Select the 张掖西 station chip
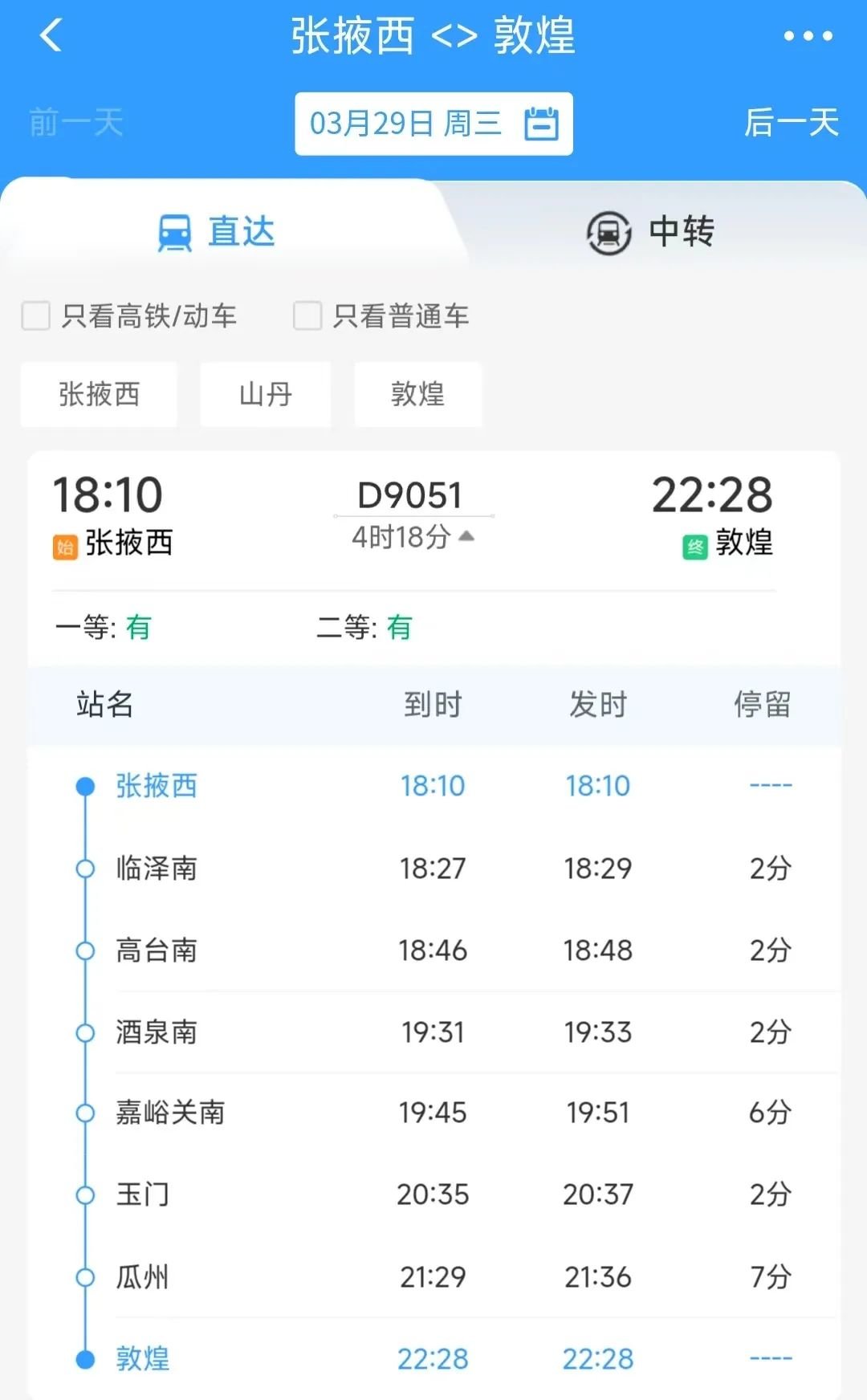The image size is (867, 1400). pos(99,394)
